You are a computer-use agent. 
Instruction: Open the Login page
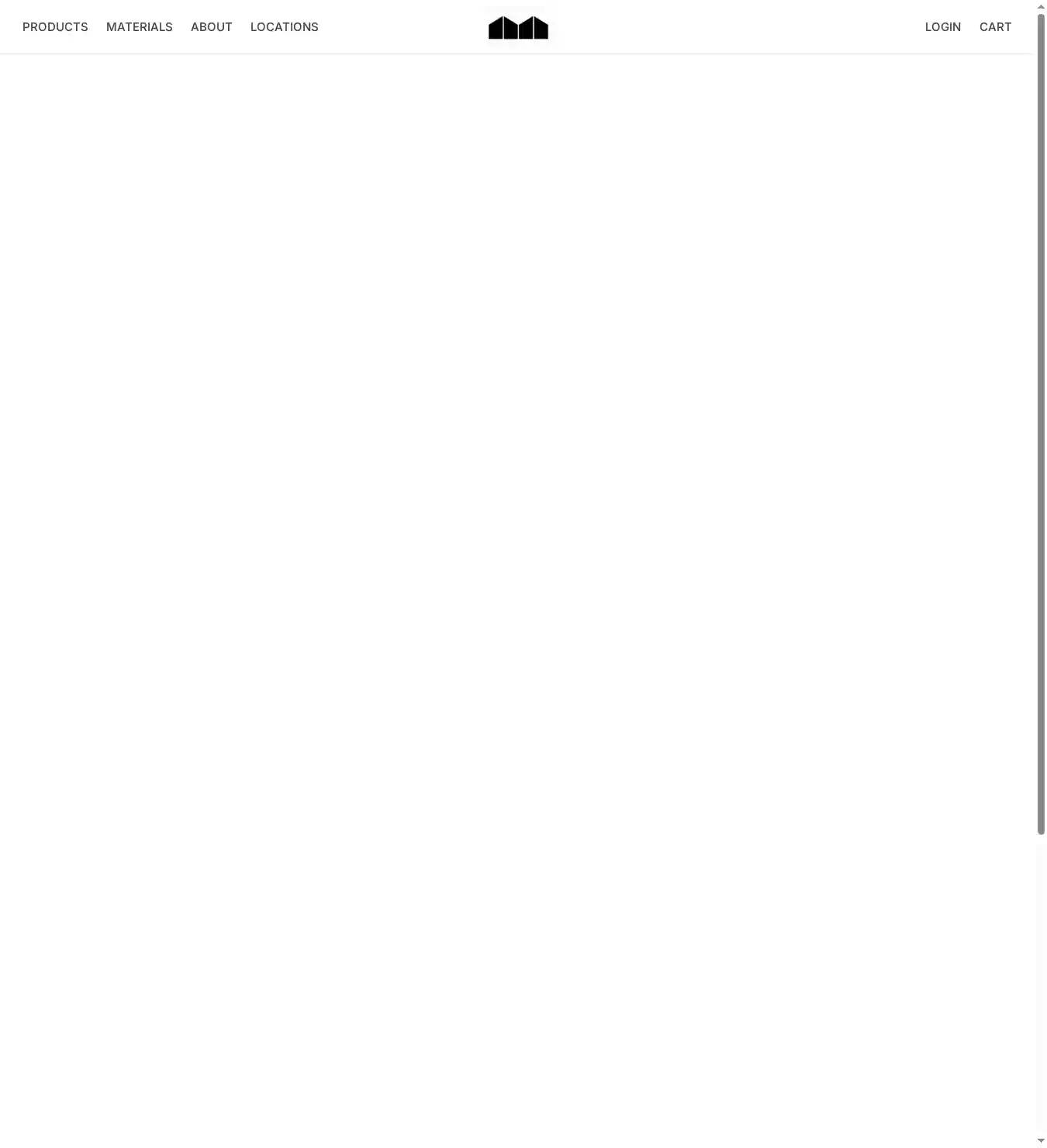[943, 27]
